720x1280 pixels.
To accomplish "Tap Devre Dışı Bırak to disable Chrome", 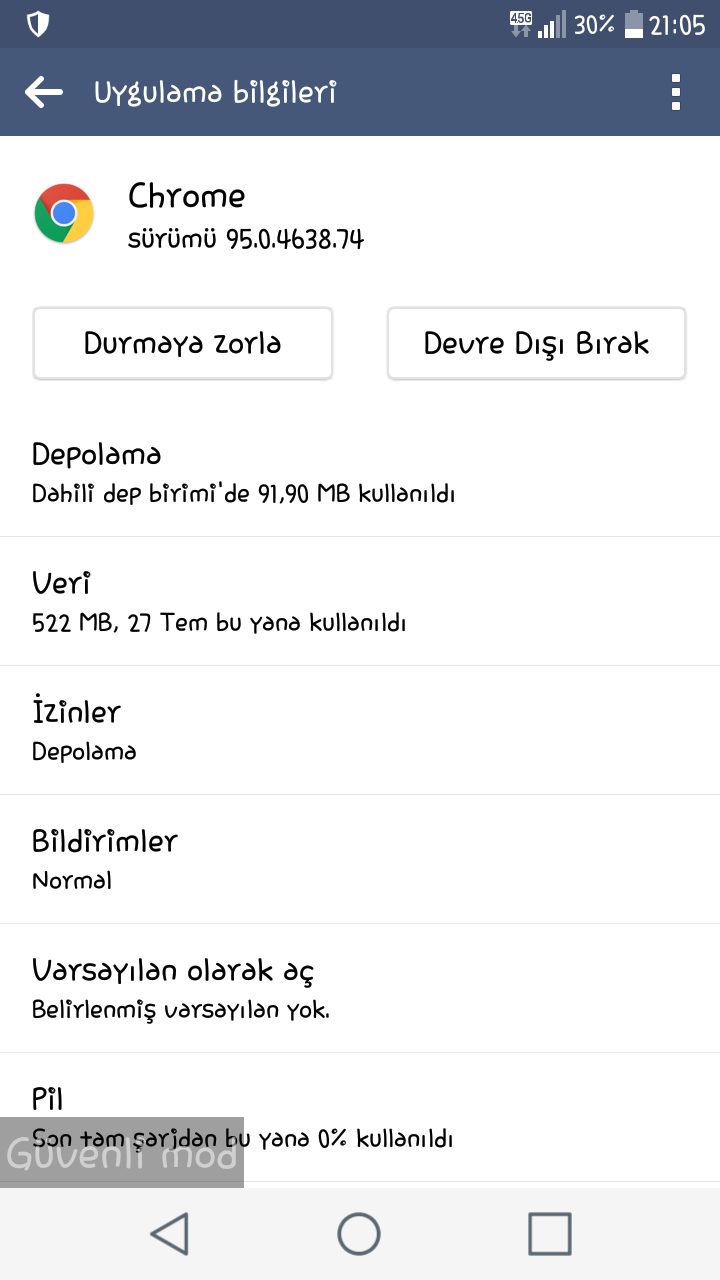I will [536, 343].
